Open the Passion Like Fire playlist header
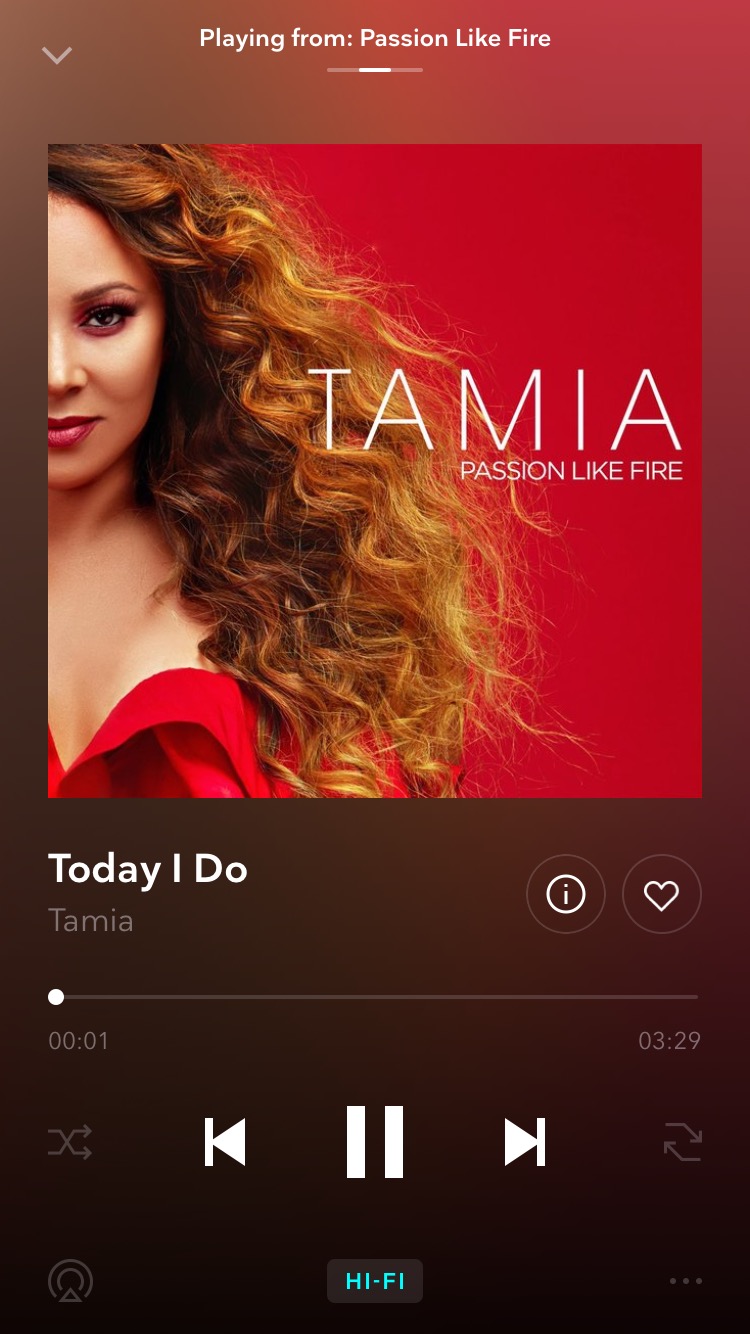Image resolution: width=750 pixels, height=1334 pixels. [375, 38]
